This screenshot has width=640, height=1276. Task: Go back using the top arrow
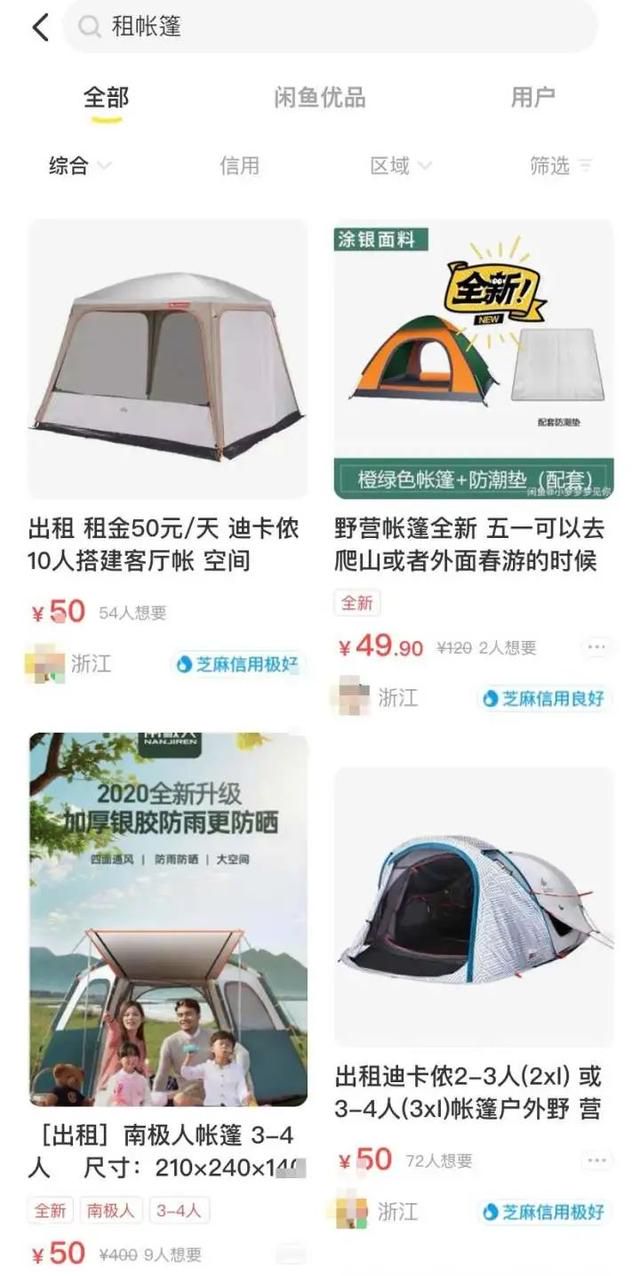pos(40,27)
